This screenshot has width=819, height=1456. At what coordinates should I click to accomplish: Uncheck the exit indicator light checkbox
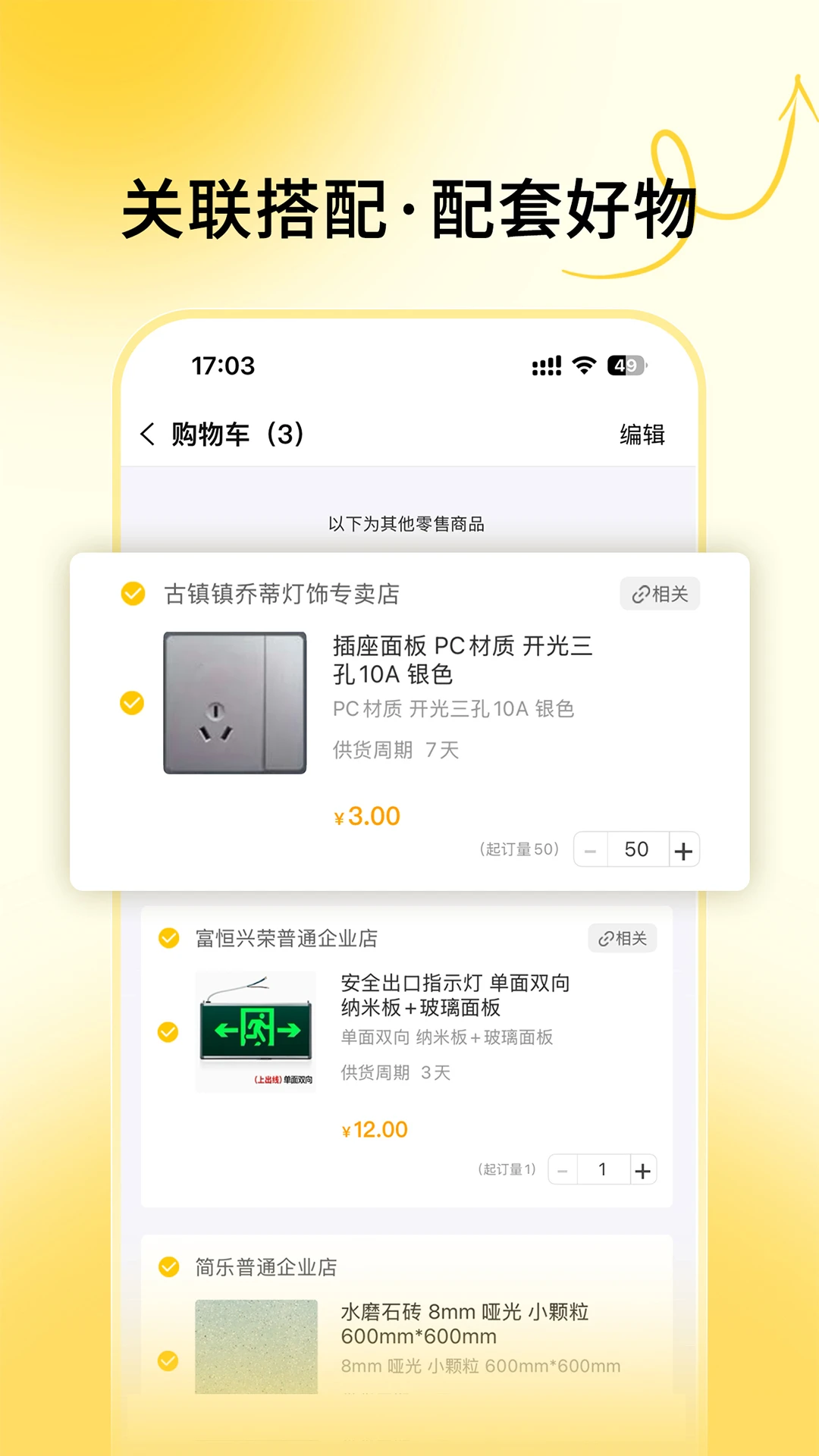click(x=167, y=1031)
